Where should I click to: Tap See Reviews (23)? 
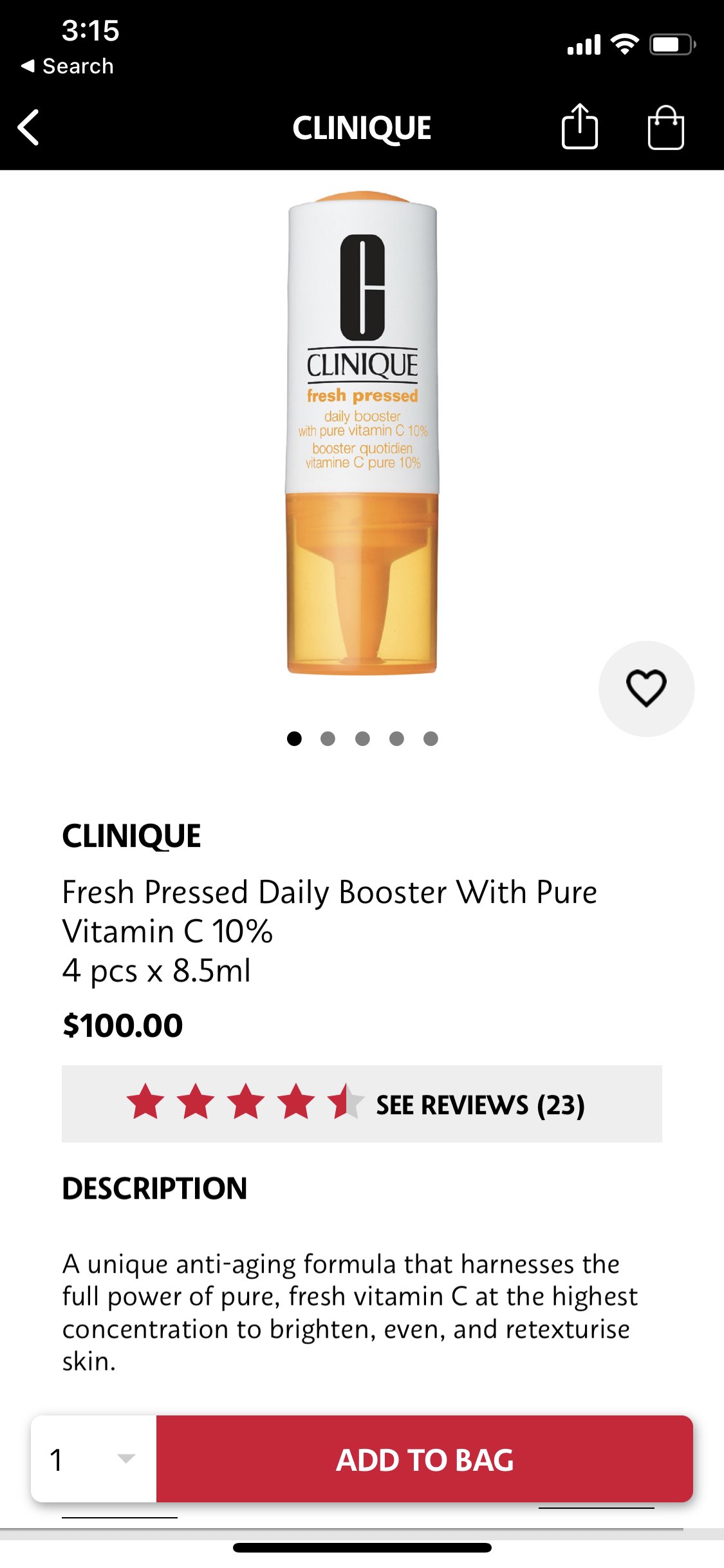click(x=479, y=1105)
